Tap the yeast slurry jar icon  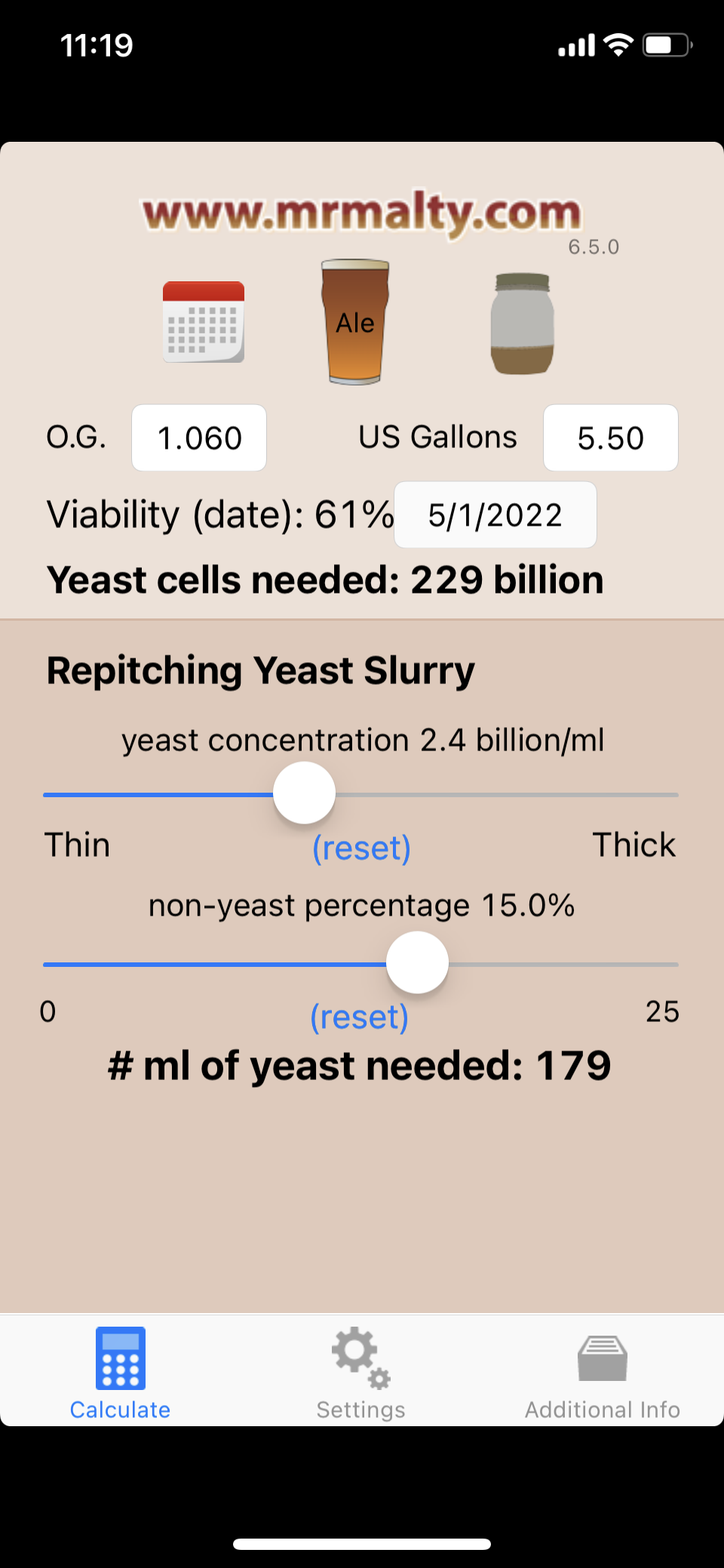pos(522,324)
